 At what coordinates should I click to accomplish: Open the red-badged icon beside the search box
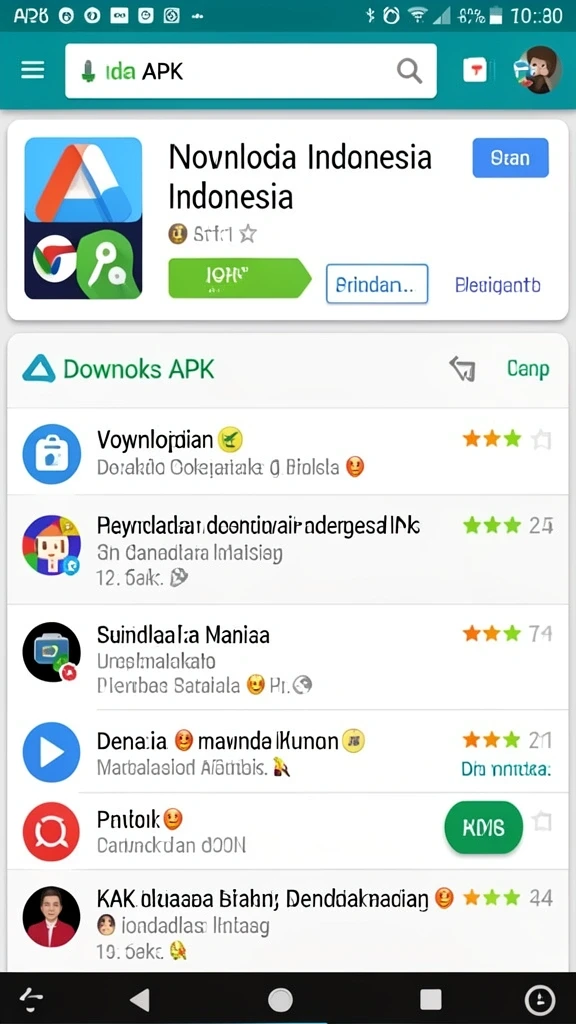click(475, 71)
